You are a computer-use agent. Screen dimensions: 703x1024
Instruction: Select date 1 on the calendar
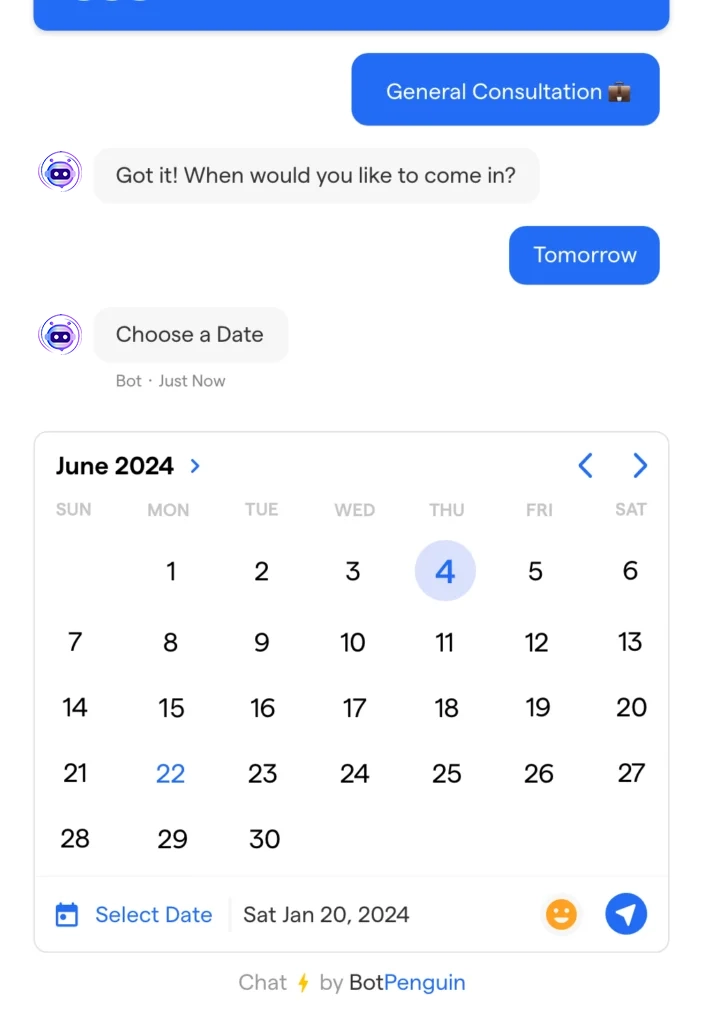(x=171, y=571)
